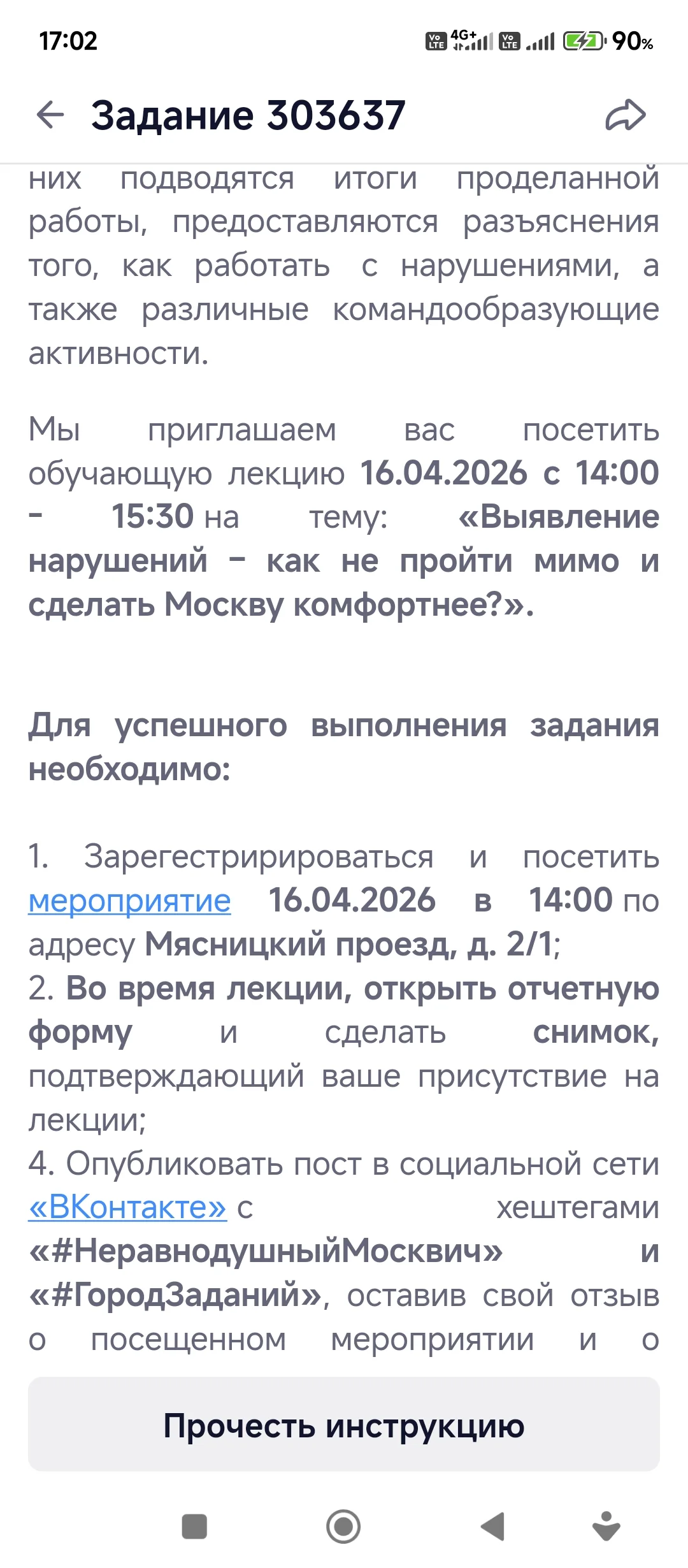The width and height of the screenshot is (688, 1568).
Task: Open the «ВКонтакте» link
Action: [127, 1207]
